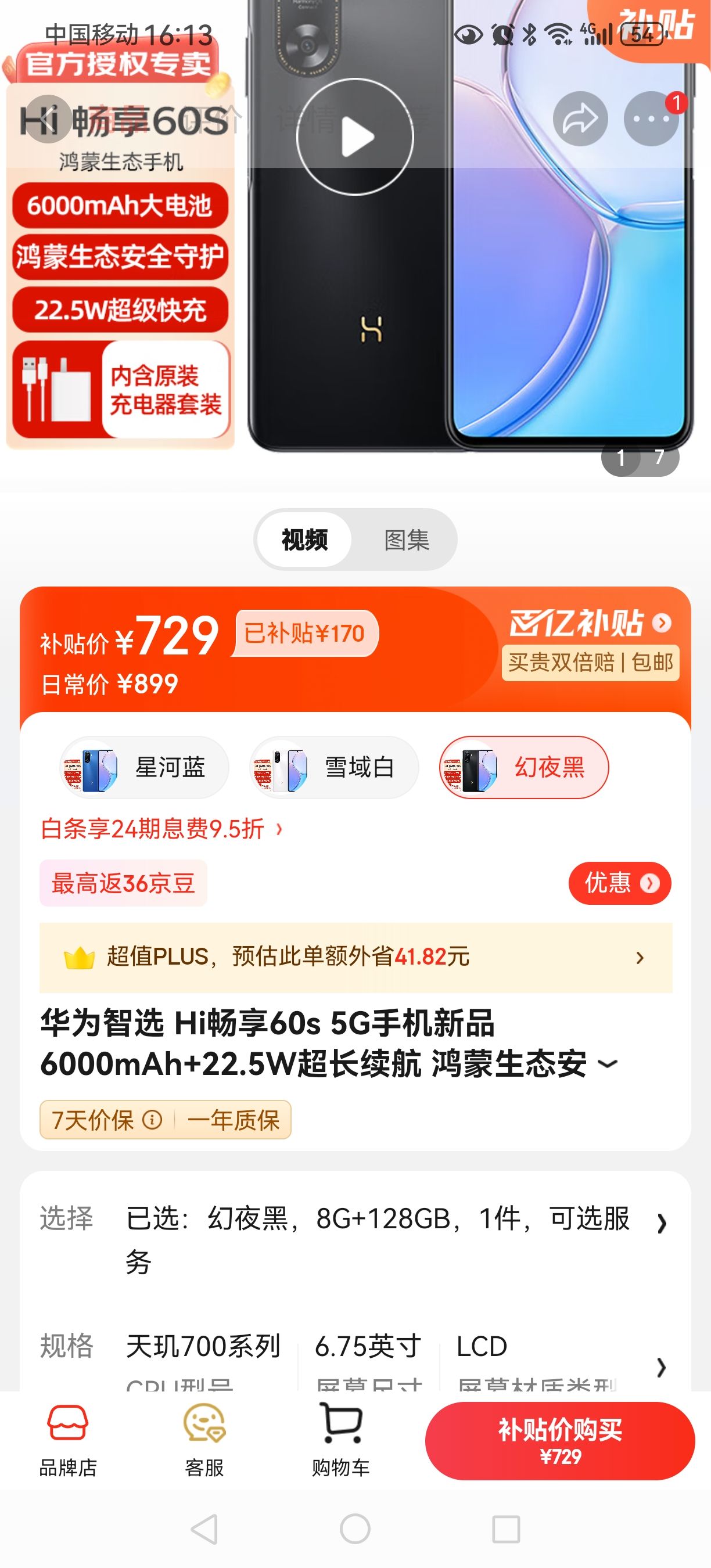Contact 客服 customer service
The width and height of the screenshot is (711, 1568).
[204, 1440]
